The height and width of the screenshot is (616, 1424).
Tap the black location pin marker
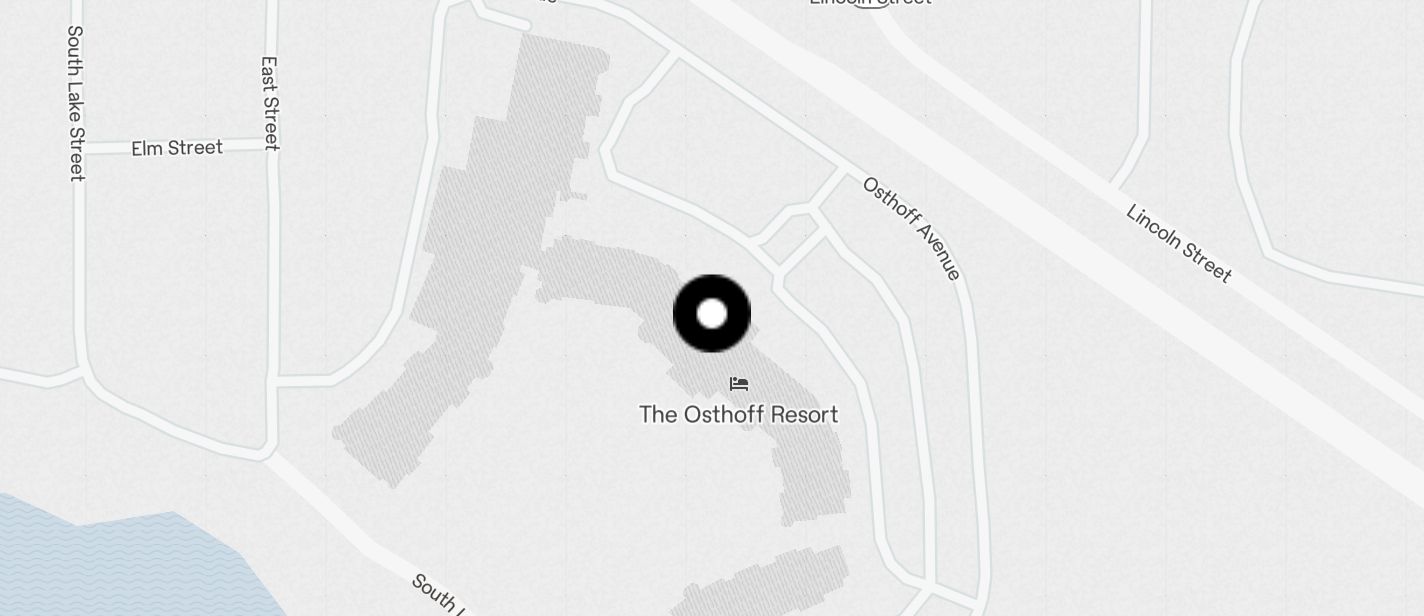coord(711,314)
